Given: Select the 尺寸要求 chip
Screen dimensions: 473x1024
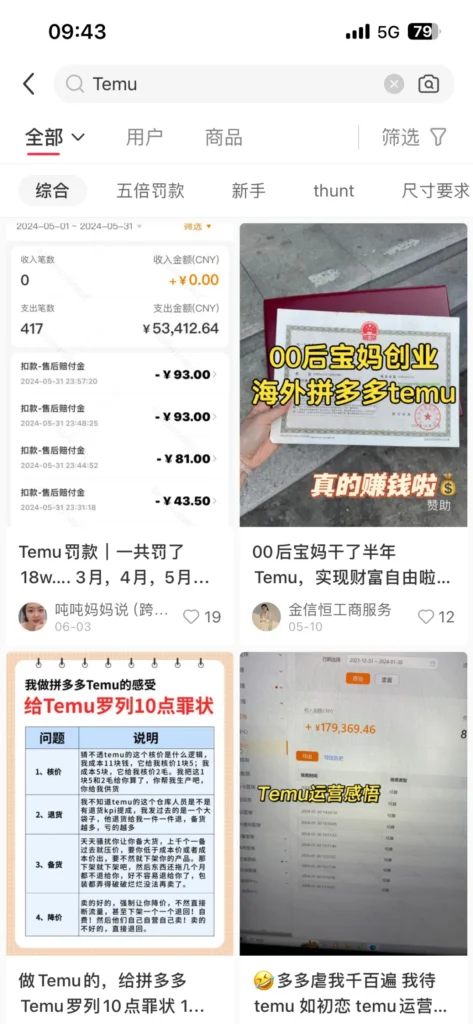Looking at the screenshot, I should click(x=436, y=191).
